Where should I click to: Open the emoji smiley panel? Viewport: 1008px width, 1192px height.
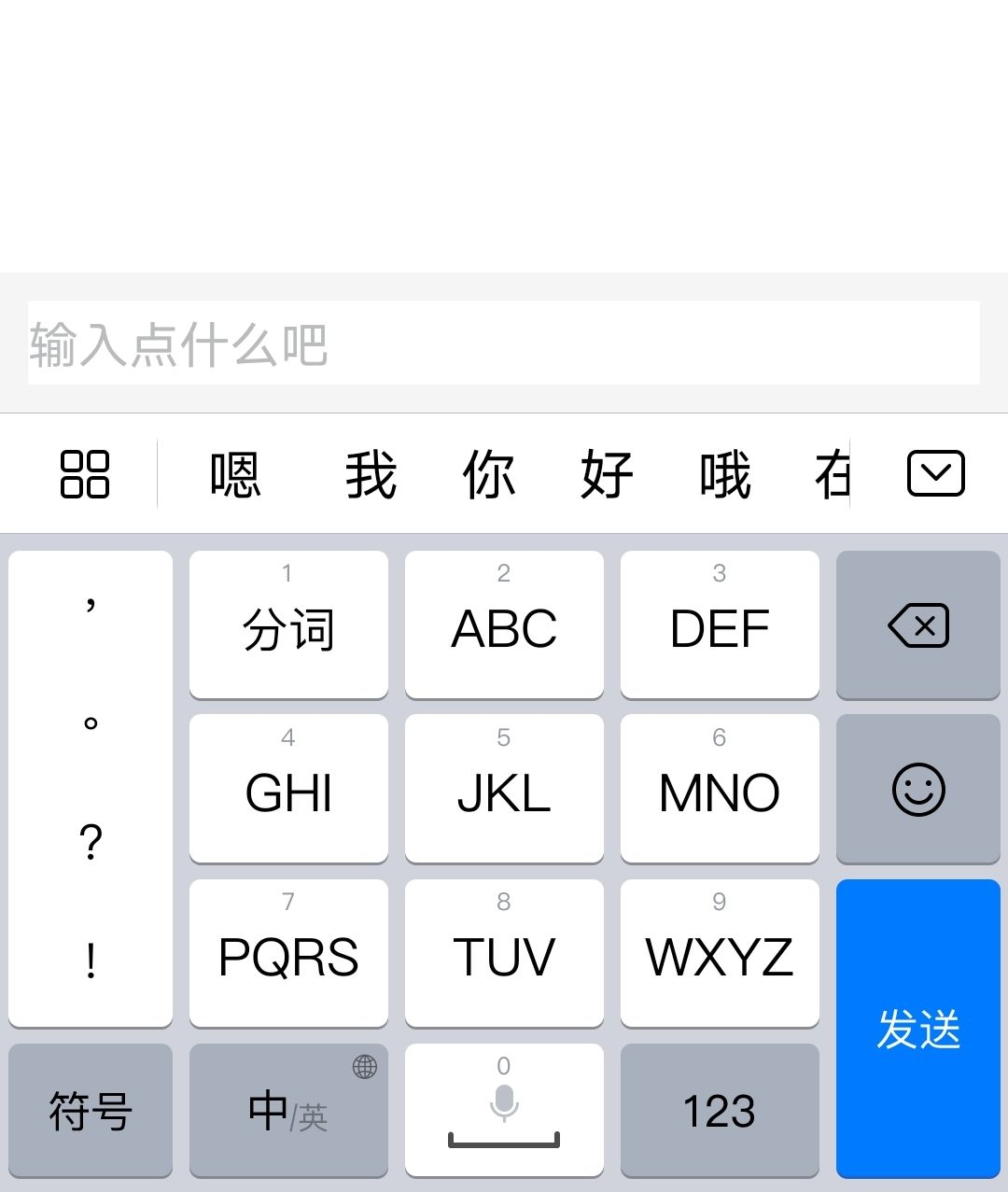click(917, 789)
